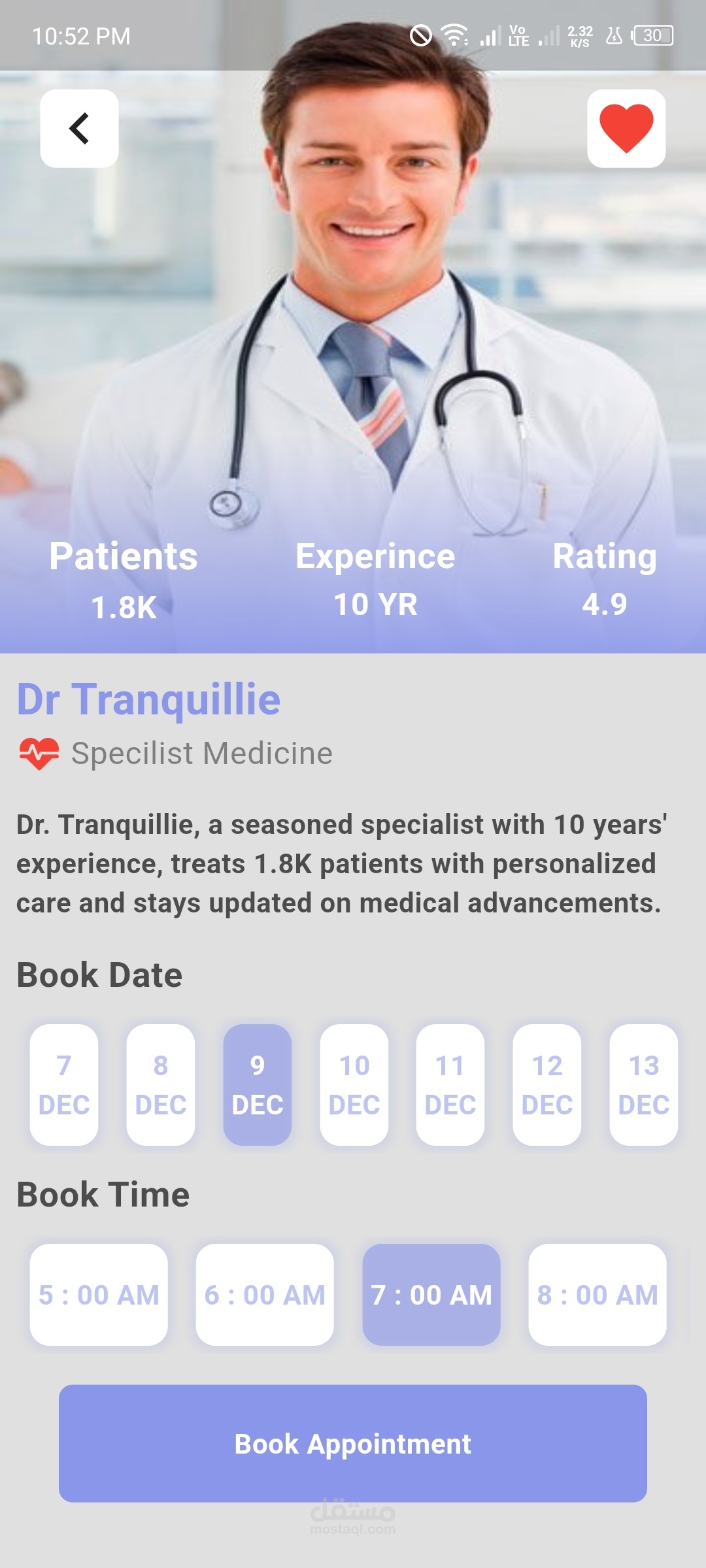Image resolution: width=706 pixels, height=1568 pixels.
Task: Select 13 DEC date option
Action: pyautogui.click(x=644, y=1084)
